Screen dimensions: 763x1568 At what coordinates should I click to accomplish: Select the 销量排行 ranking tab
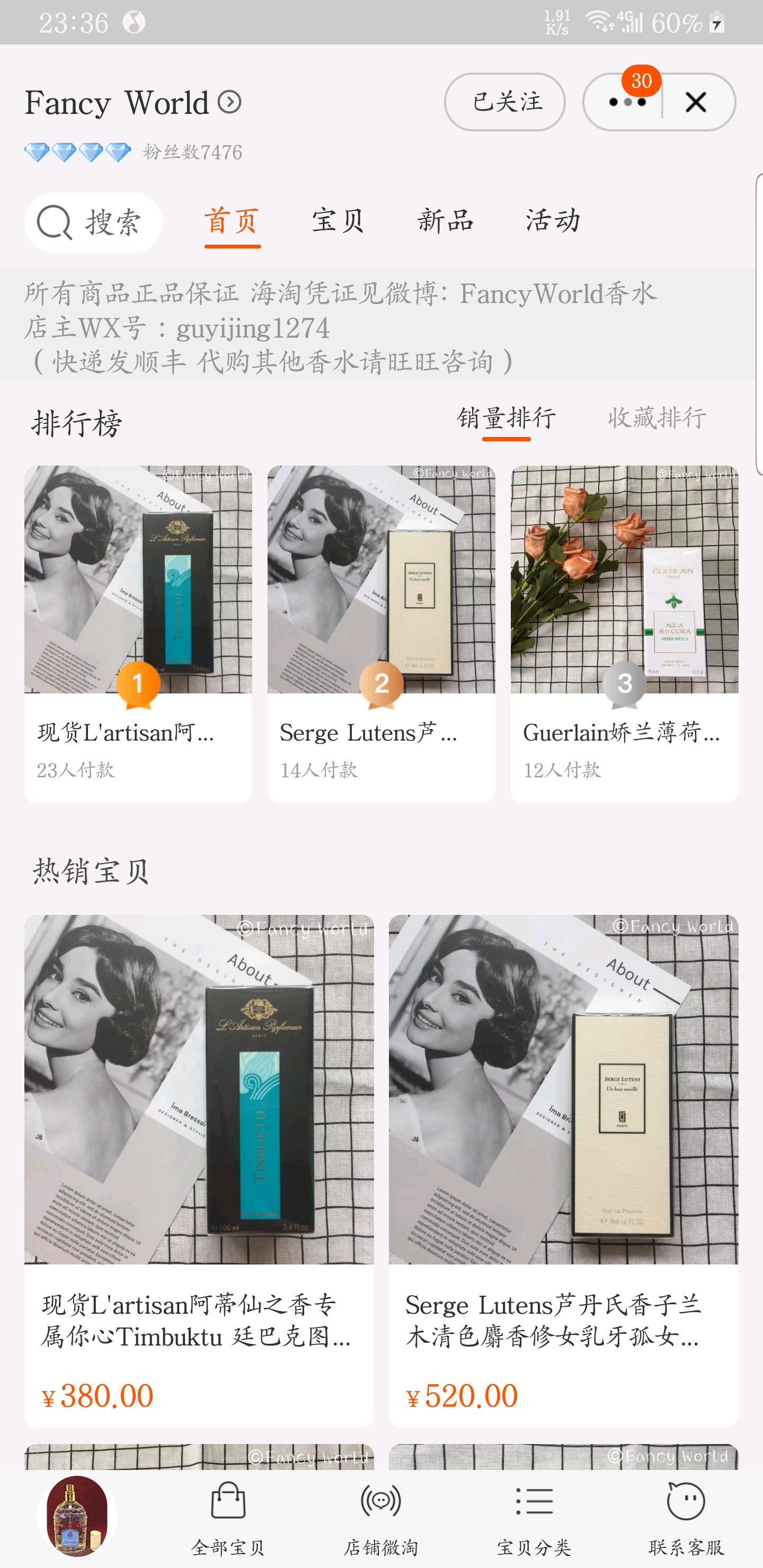pyautogui.click(x=507, y=419)
